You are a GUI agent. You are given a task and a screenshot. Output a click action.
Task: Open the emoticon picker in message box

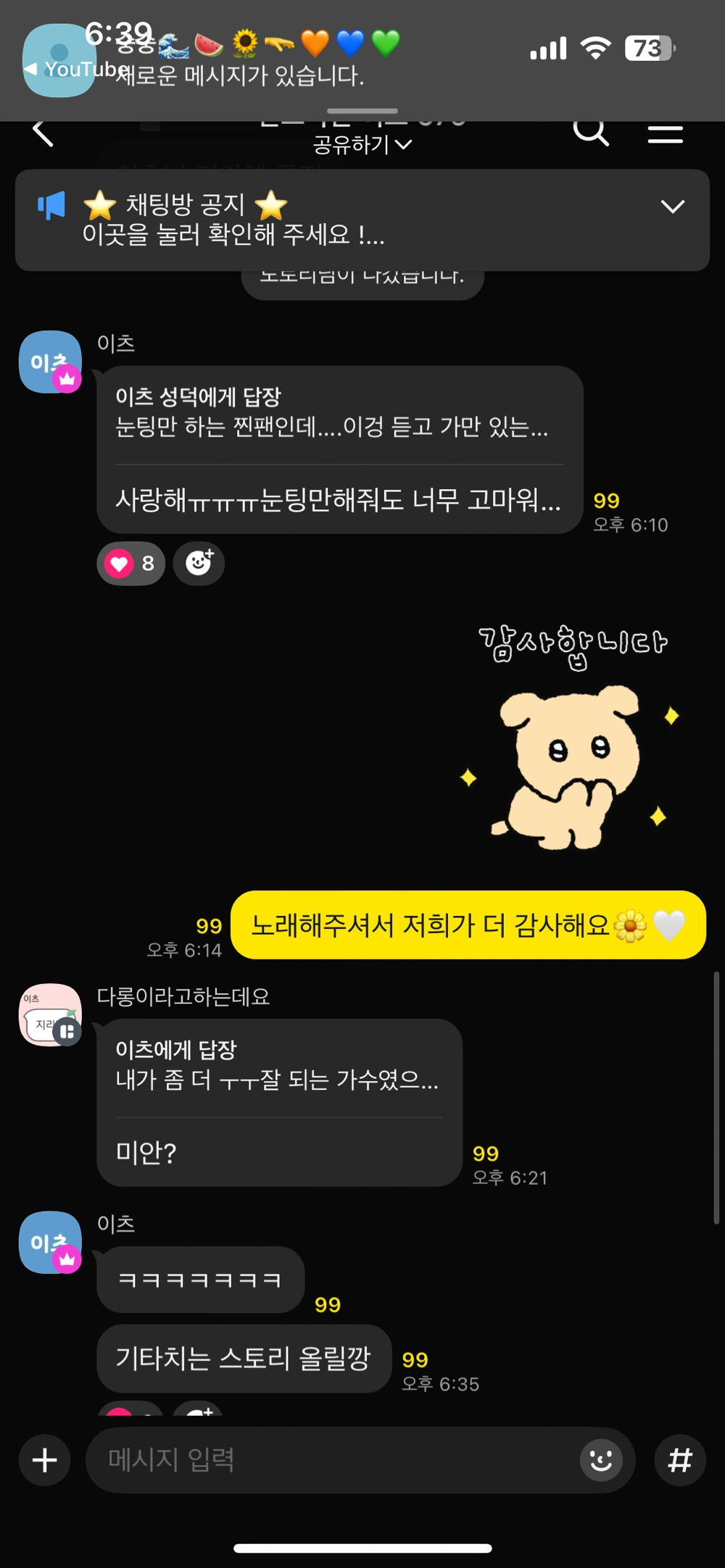[600, 1460]
